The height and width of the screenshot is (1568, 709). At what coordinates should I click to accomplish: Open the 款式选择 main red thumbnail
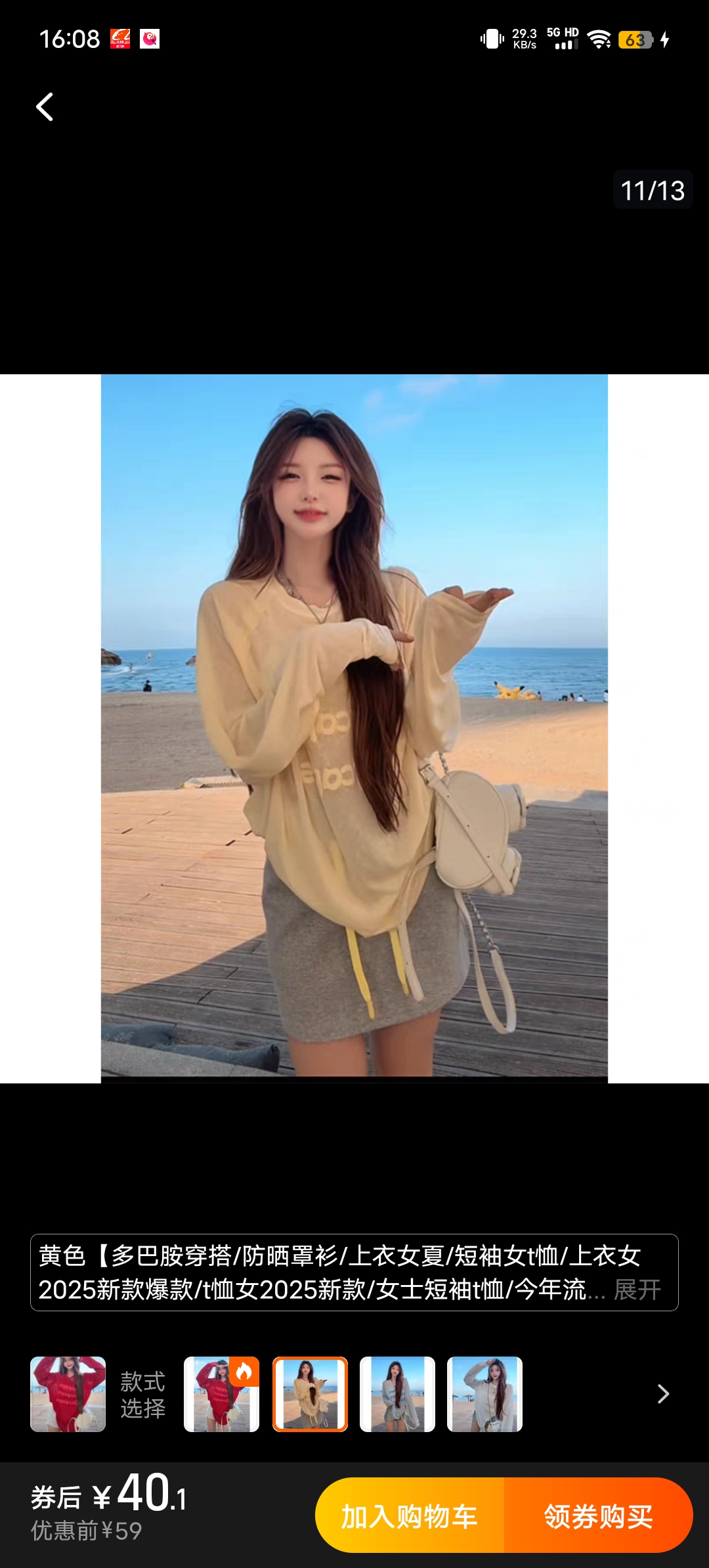[x=68, y=1393]
